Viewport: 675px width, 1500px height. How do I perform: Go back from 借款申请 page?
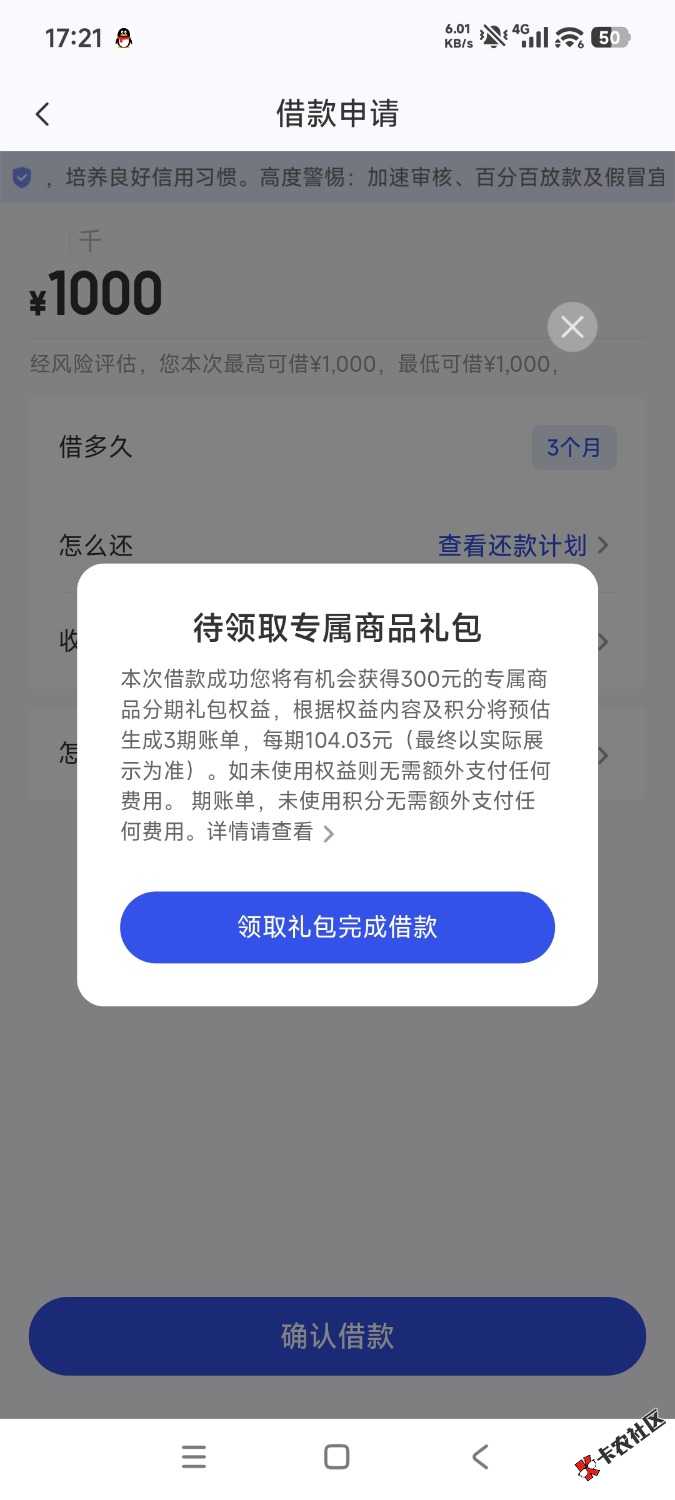pos(42,114)
